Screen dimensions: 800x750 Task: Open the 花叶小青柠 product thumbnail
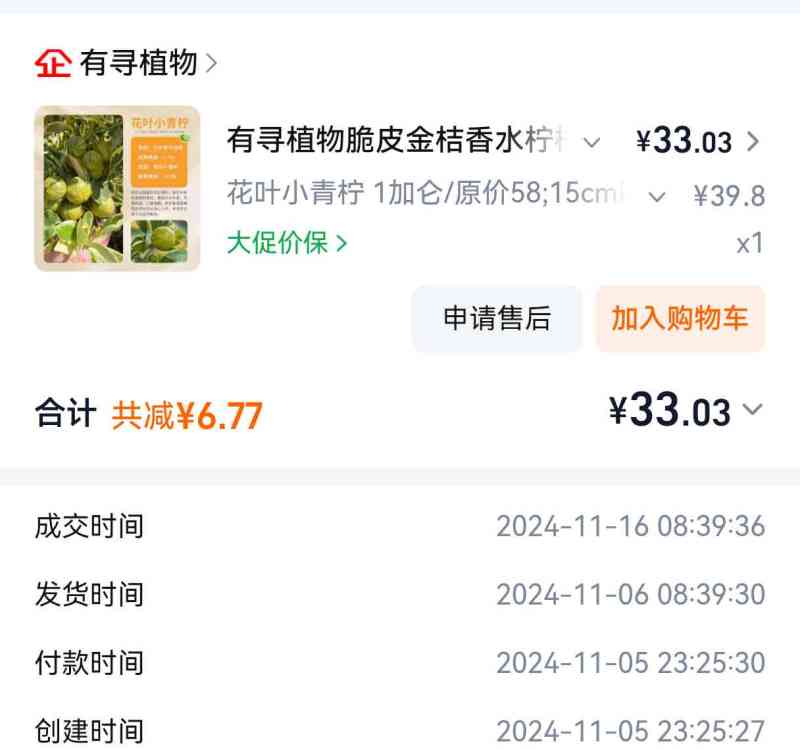(x=117, y=189)
